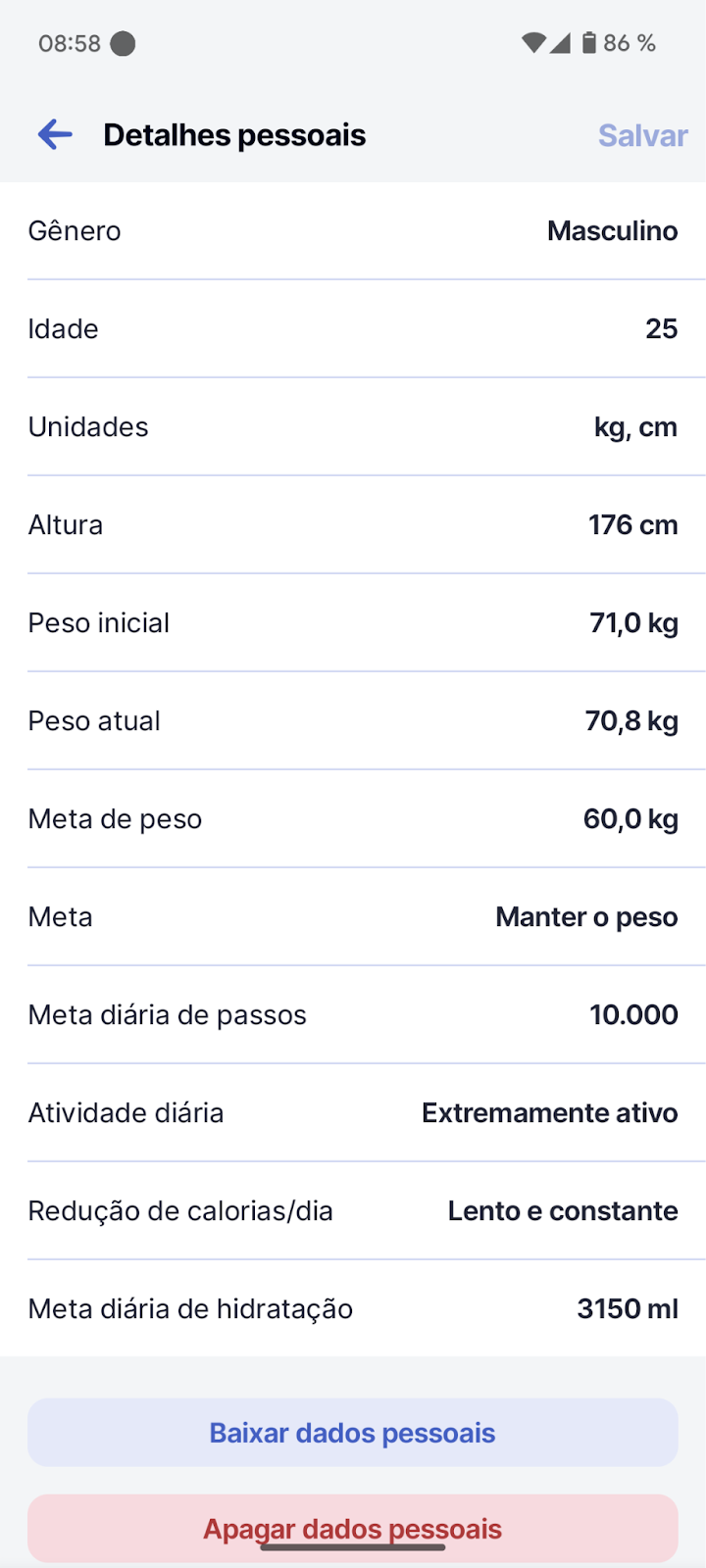The image size is (706, 1568).
Task: Tap Baixar dados pessoais
Action: (353, 1433)
